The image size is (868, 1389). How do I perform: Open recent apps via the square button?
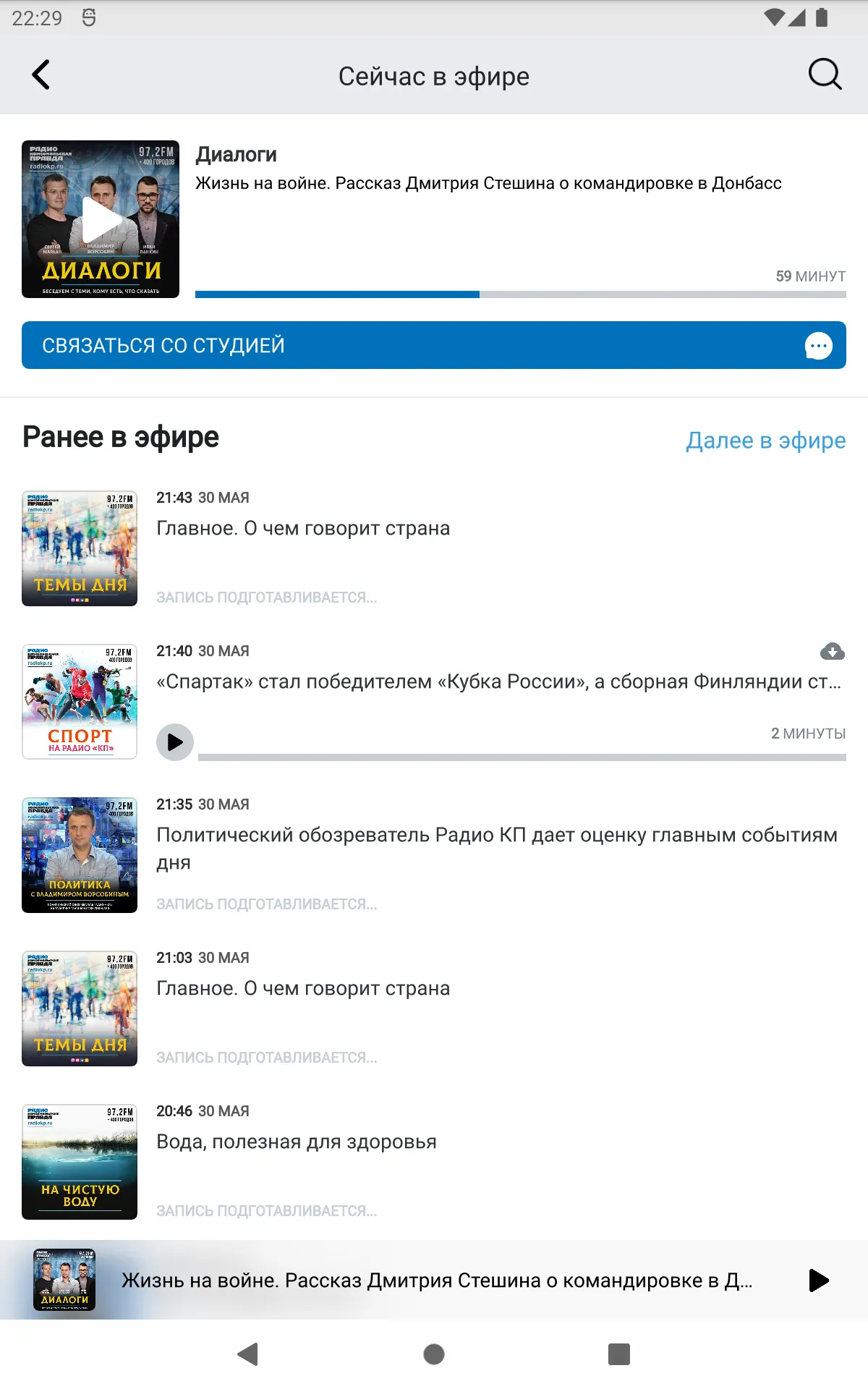tap(618, 1354)
